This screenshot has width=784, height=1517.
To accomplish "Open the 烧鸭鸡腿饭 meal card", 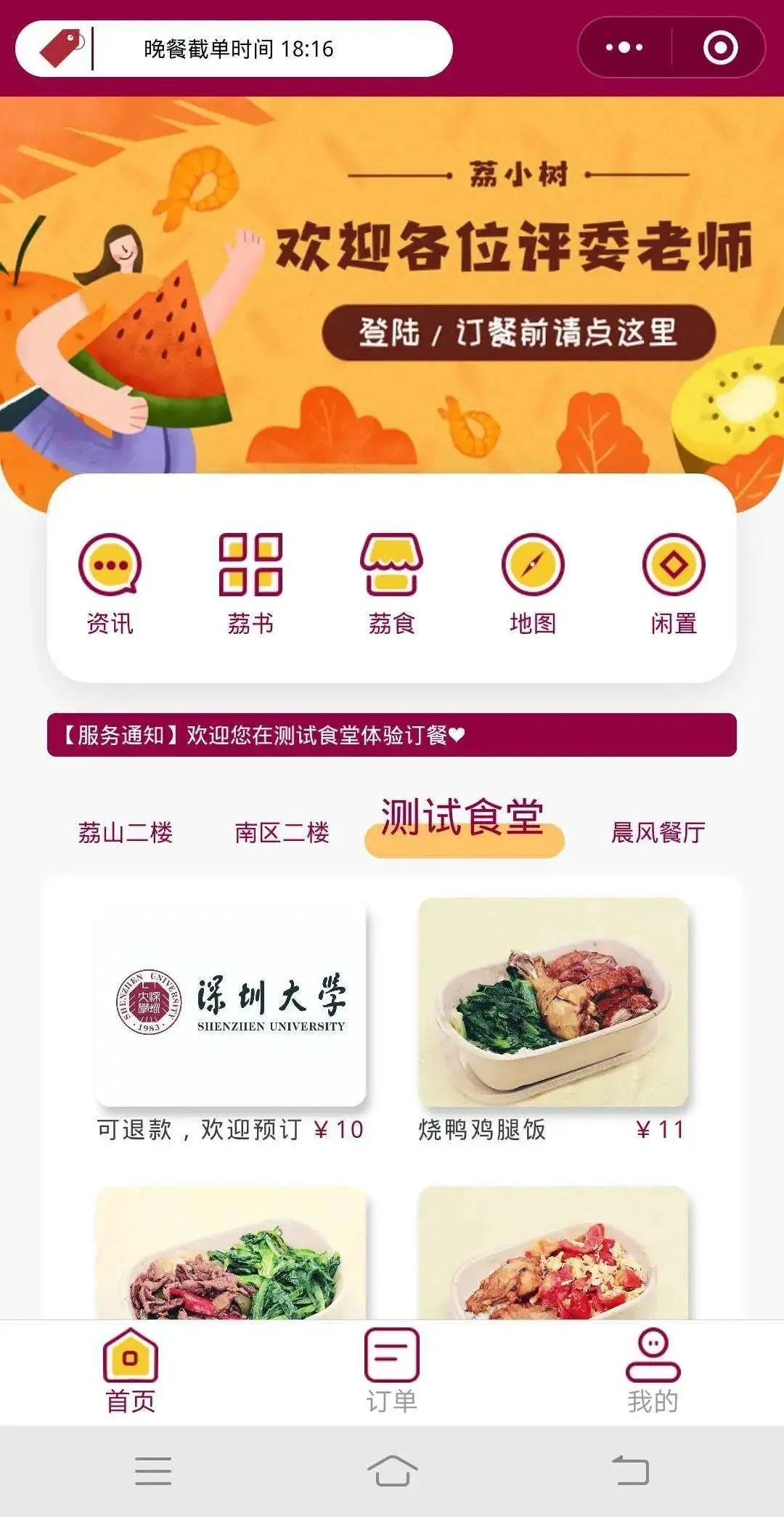I will (x=553, y=1021).
